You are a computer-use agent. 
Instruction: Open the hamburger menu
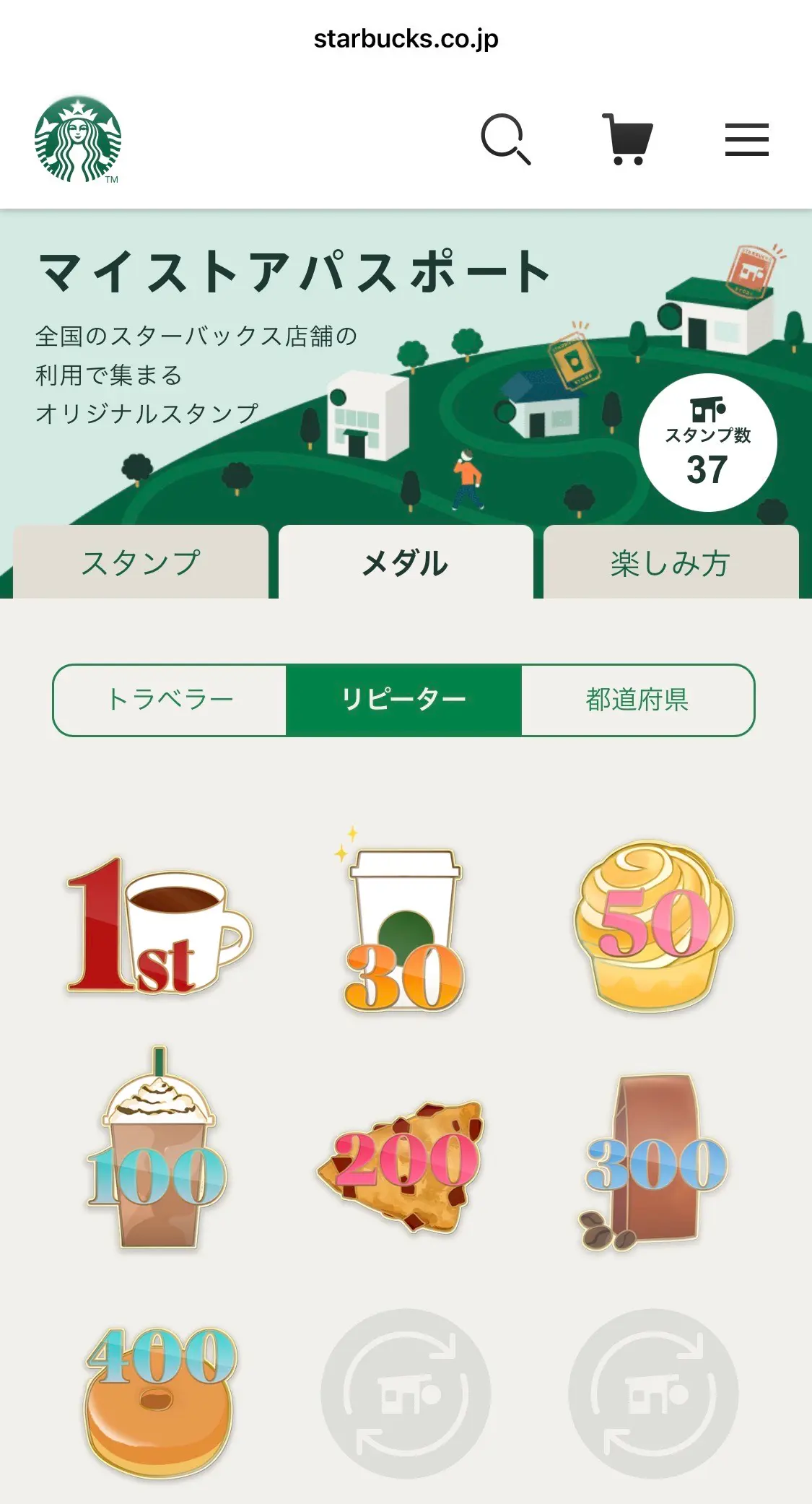point(746,139)
